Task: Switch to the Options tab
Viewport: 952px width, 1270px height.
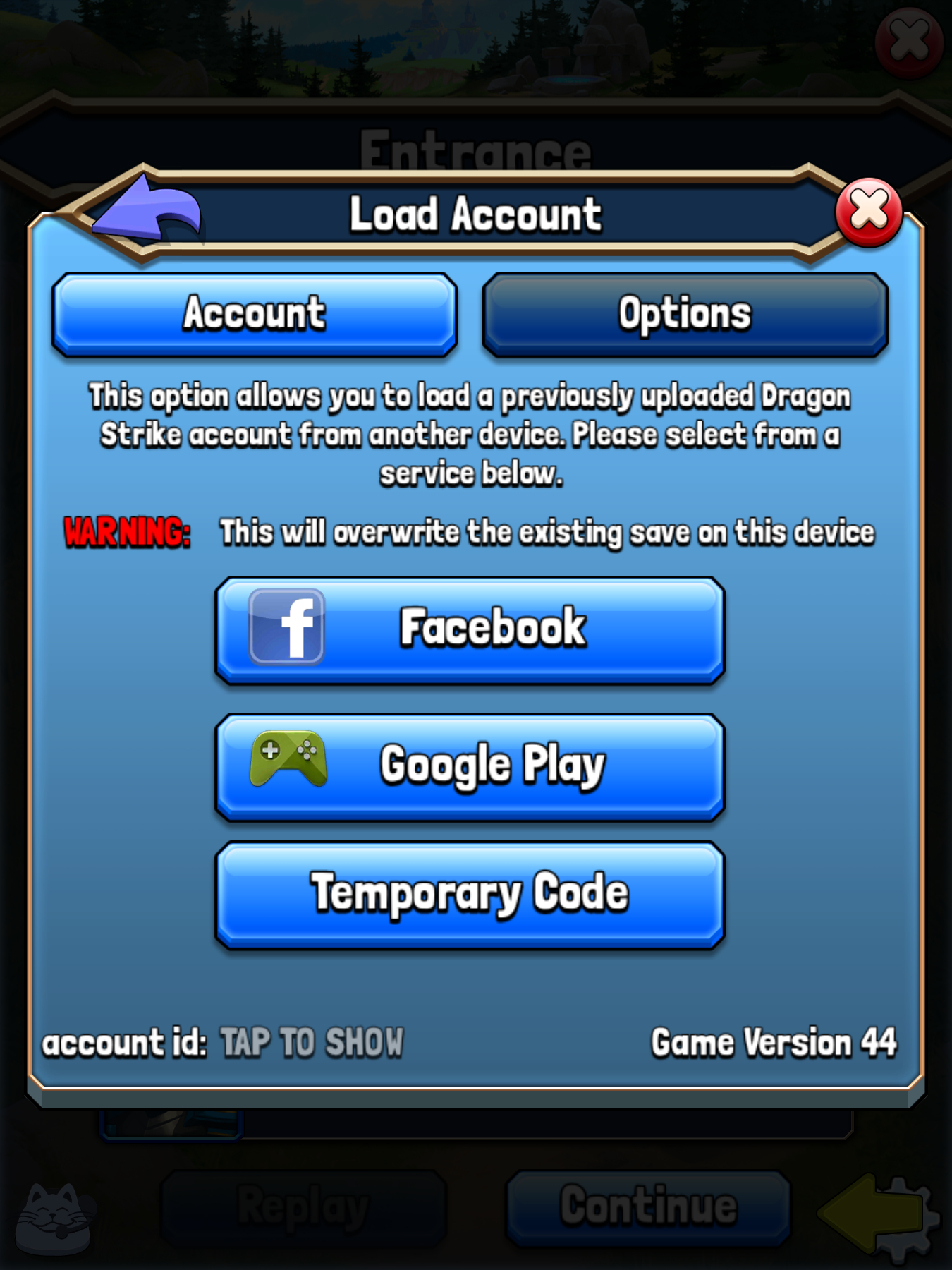Action: tap(685, 314)
